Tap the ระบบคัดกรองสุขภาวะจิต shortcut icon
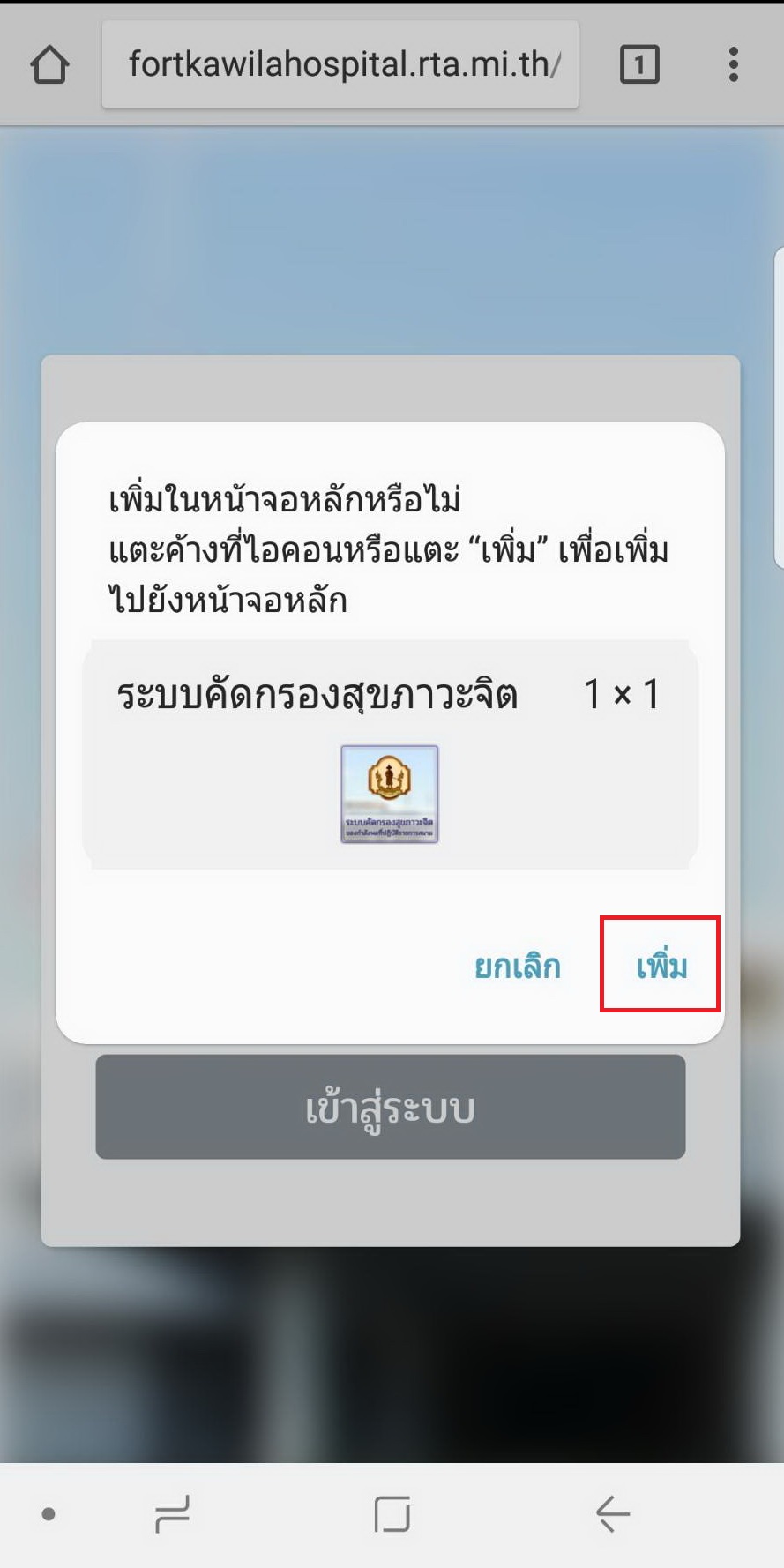The height and width of the screenshot is (1568, 784). point(389,794)
